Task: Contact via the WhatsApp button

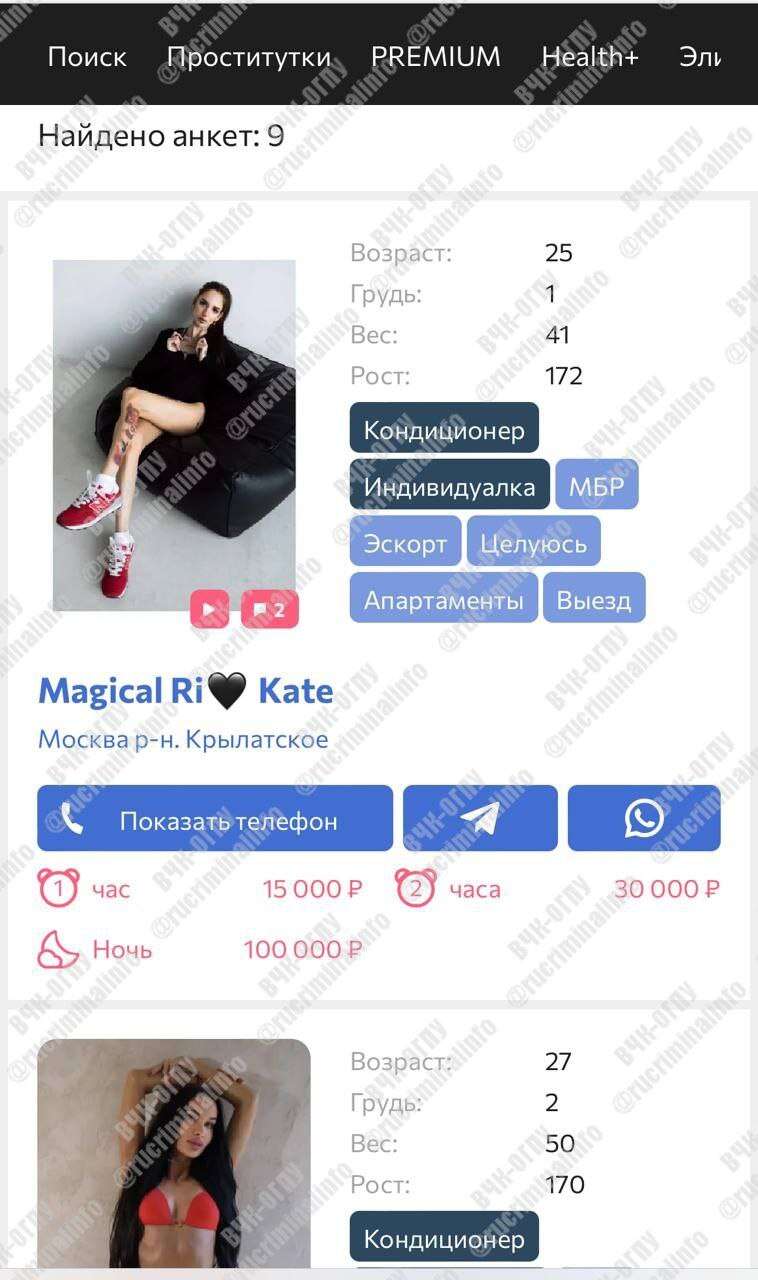Action: point(644,819)
